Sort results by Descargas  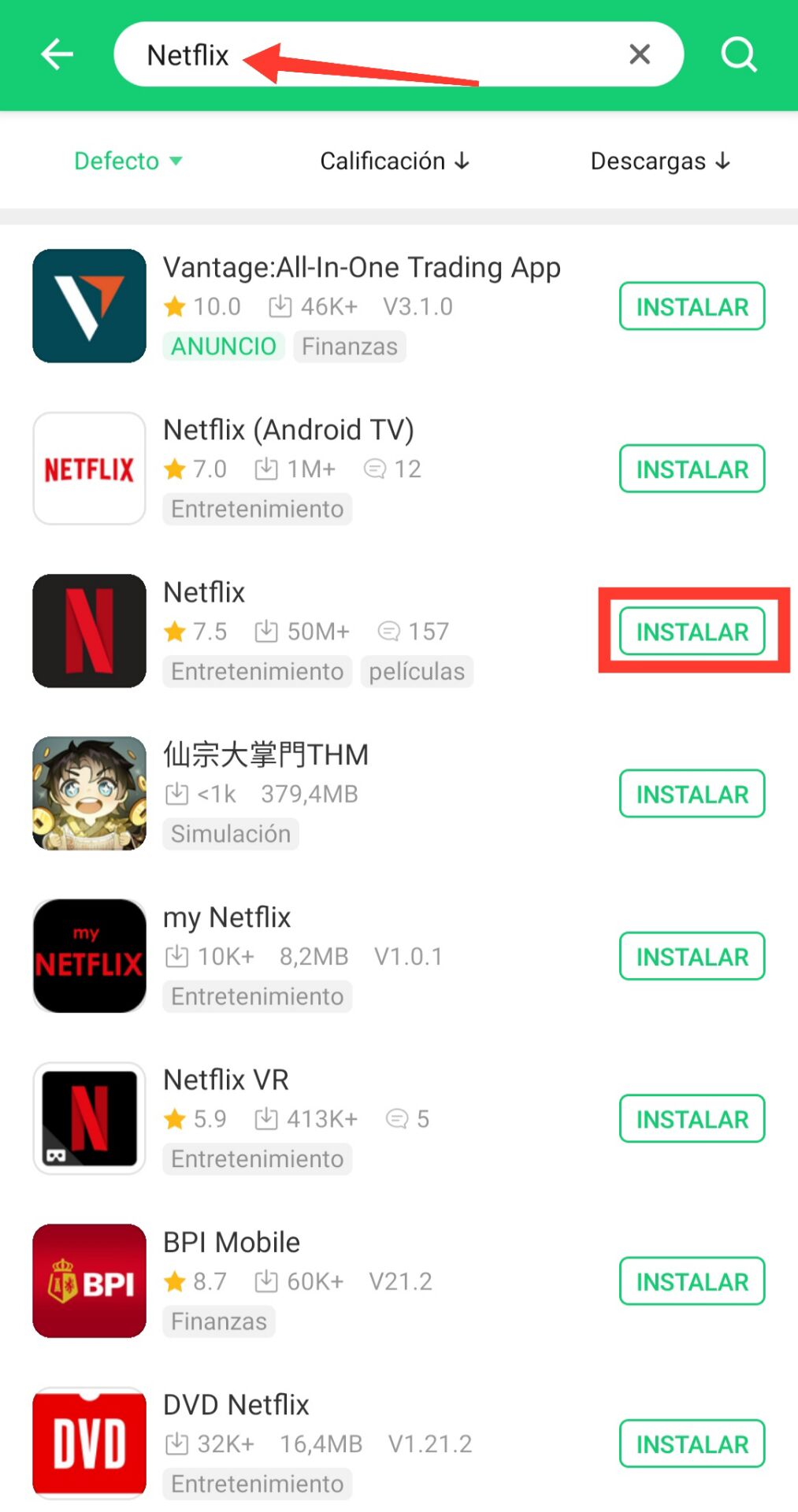[x=660, y=161]
